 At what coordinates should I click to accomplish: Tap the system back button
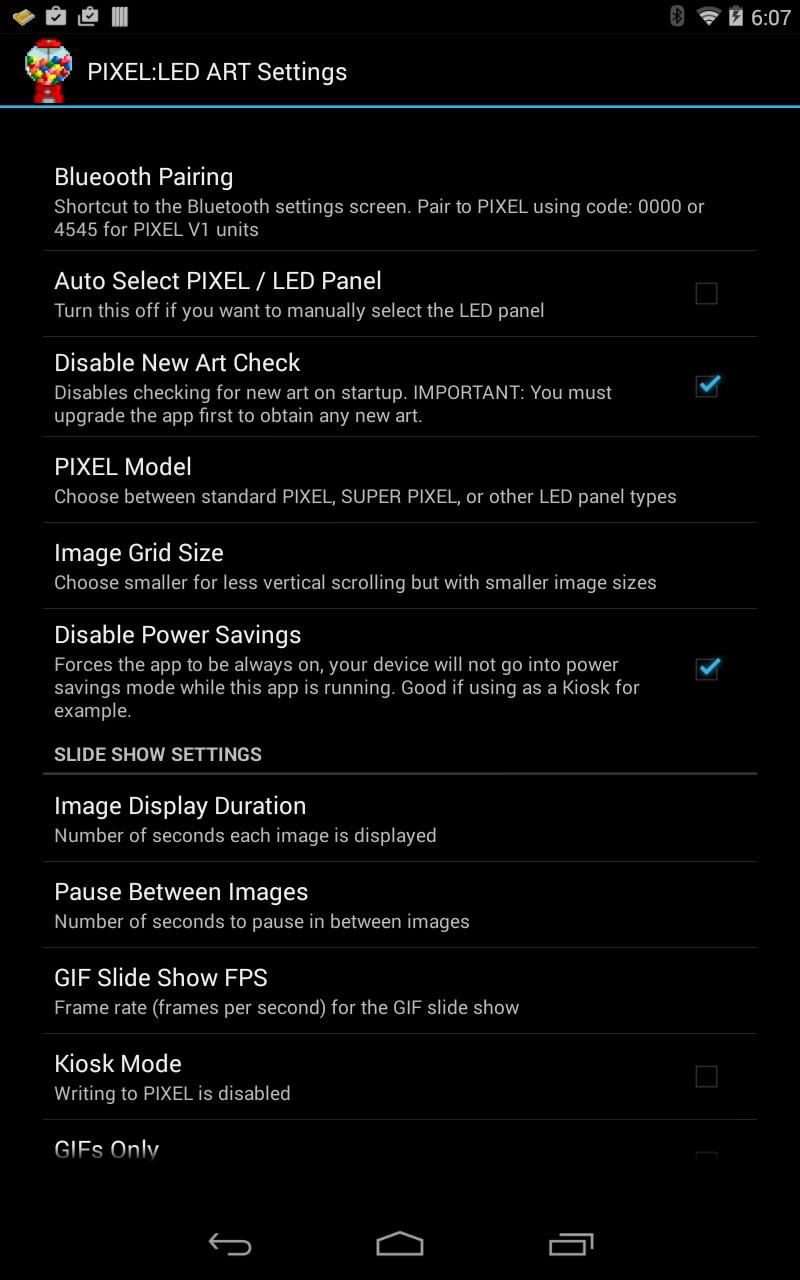pyautogui.click(x=229, y=1244)
